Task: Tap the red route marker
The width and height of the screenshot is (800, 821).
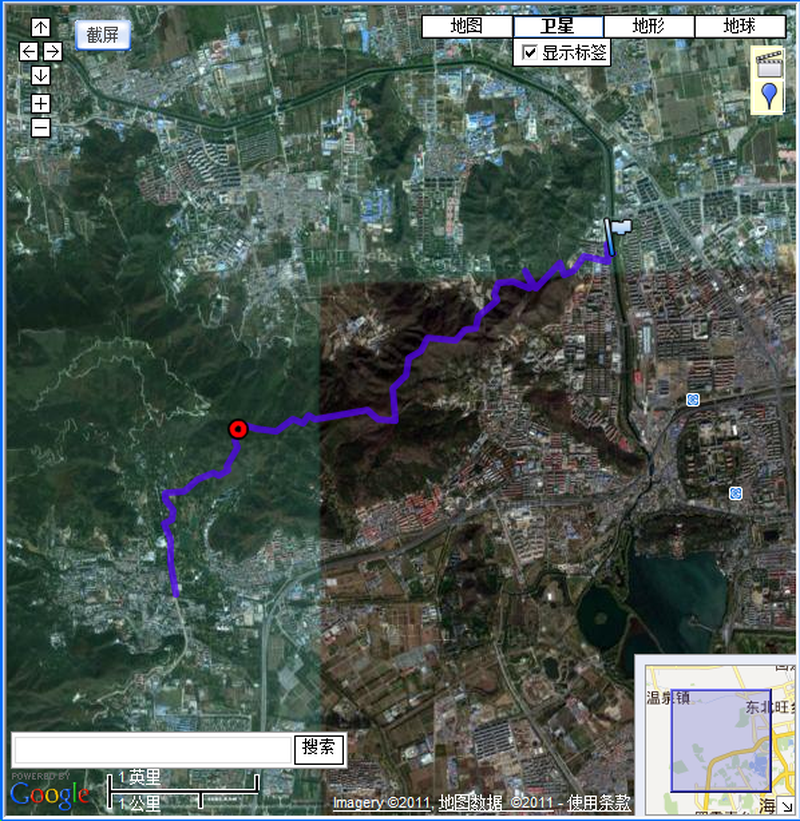Action: coord(238,430)
